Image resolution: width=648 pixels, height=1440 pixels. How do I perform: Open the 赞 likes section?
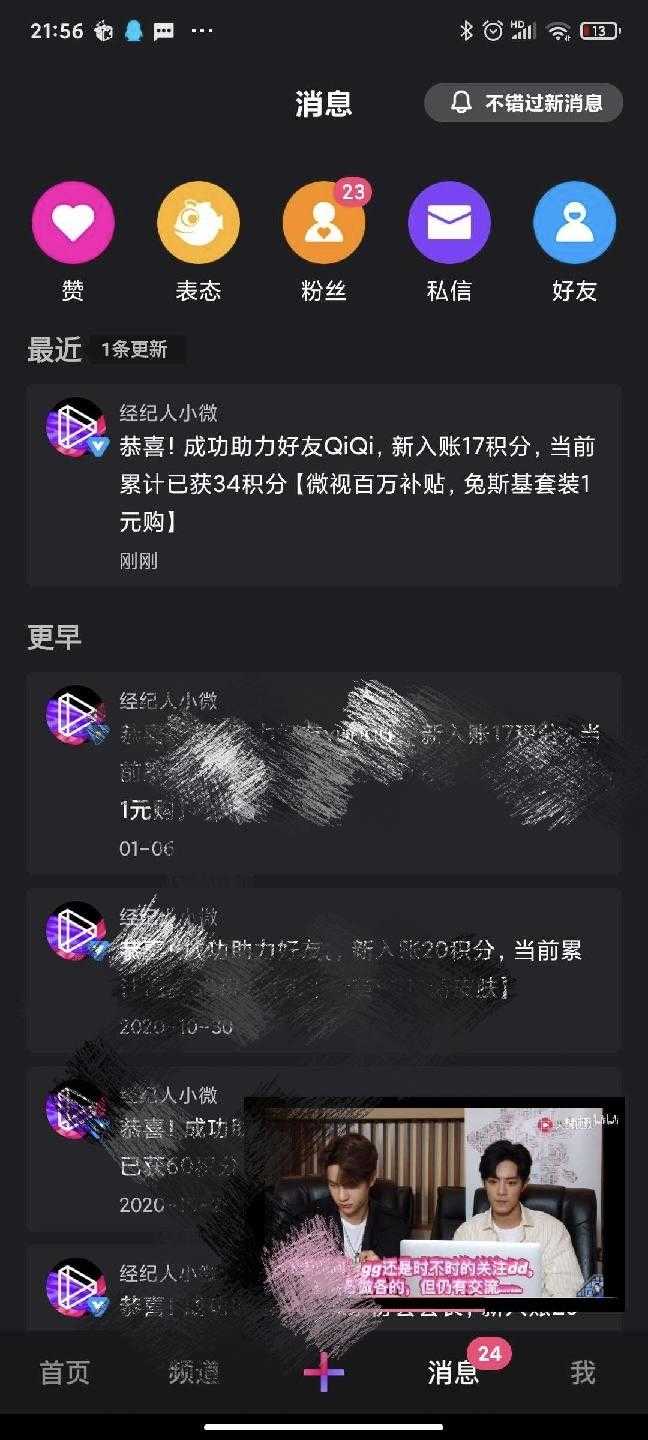[73, 223]
